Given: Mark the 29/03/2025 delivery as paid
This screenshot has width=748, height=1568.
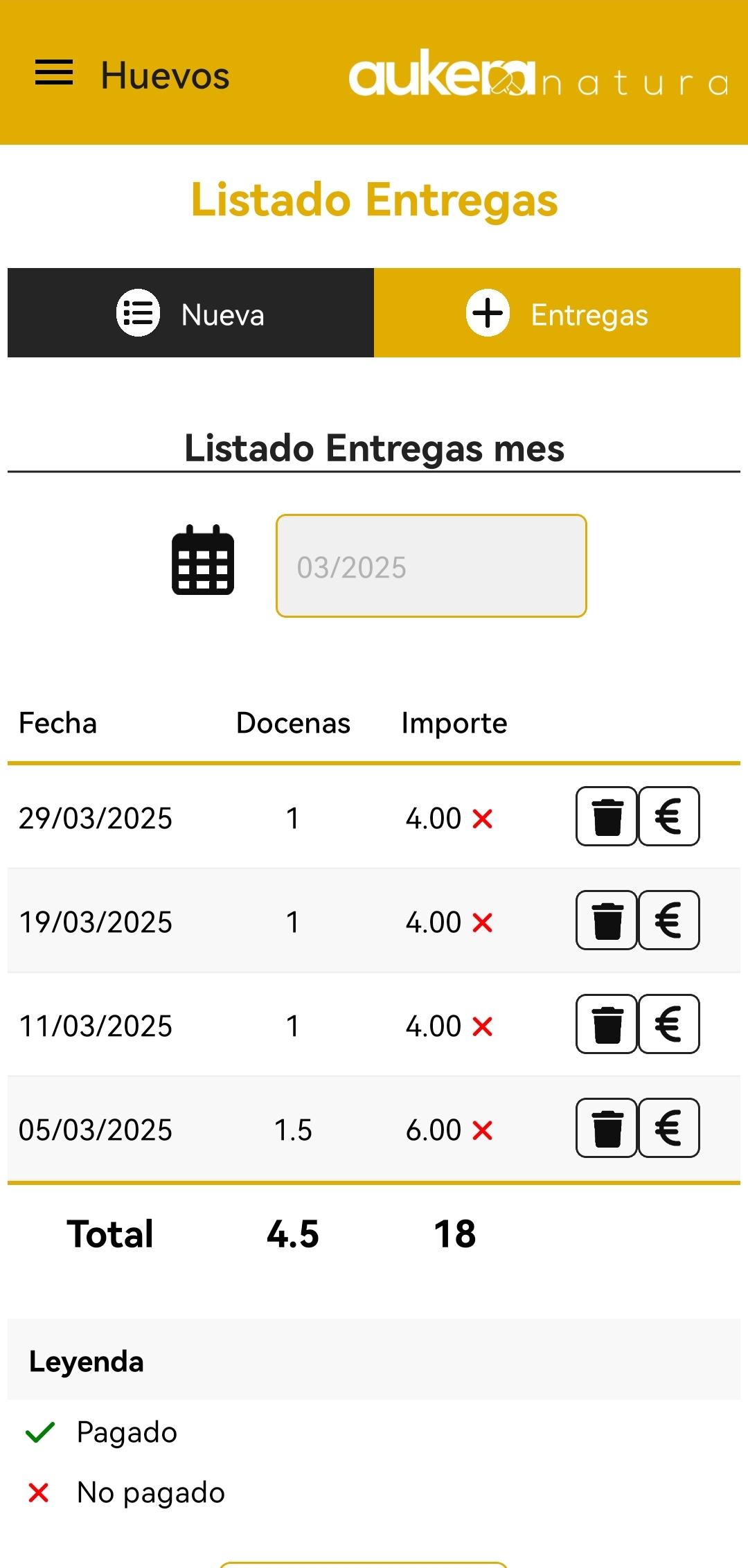Looking at the screenshot, I should click(x=669, y=817).
